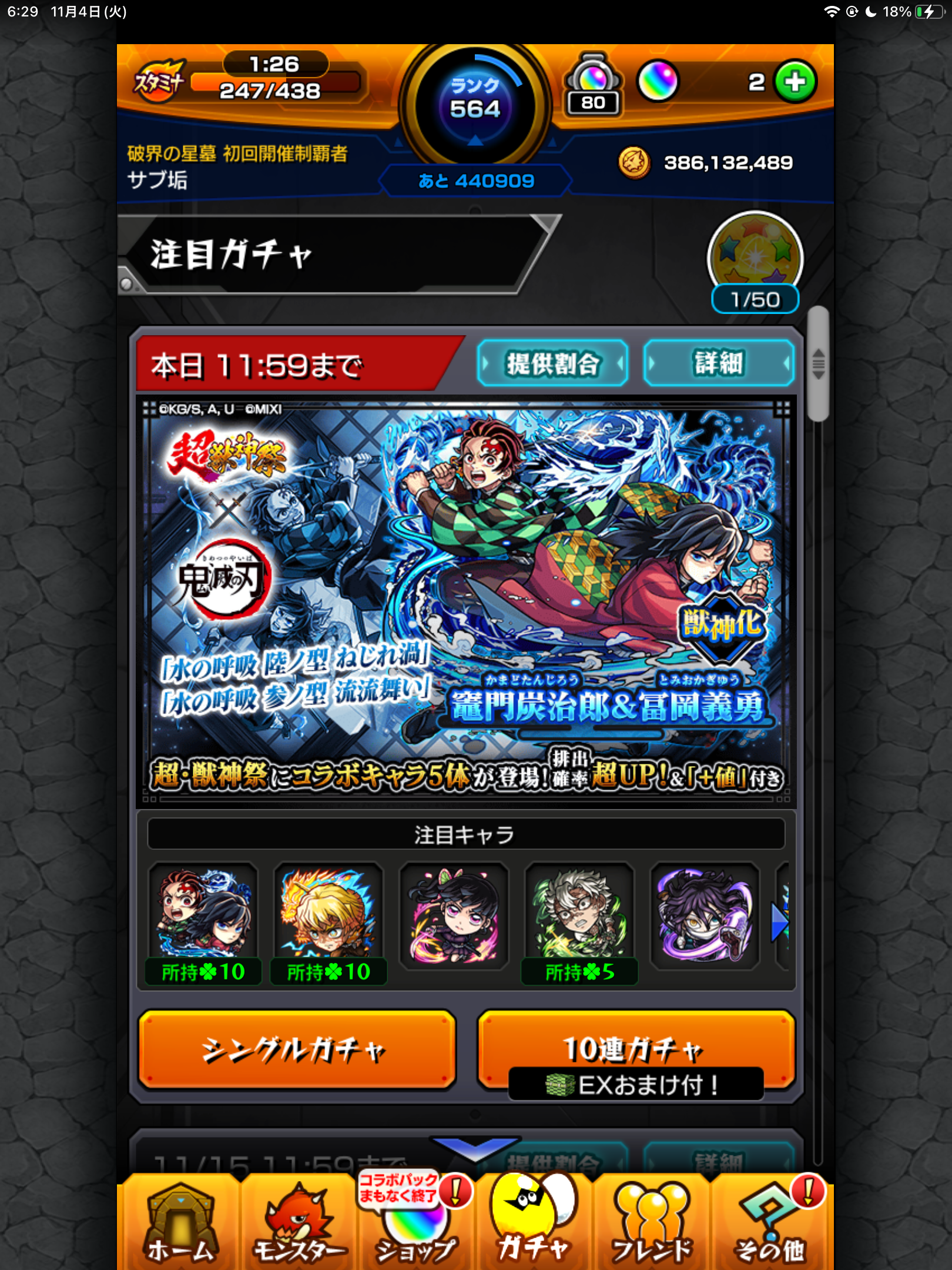Switch to モンスター monster tab
Image resolution: width=952 pixels, height=1270 pixels.
point(299,1224)
